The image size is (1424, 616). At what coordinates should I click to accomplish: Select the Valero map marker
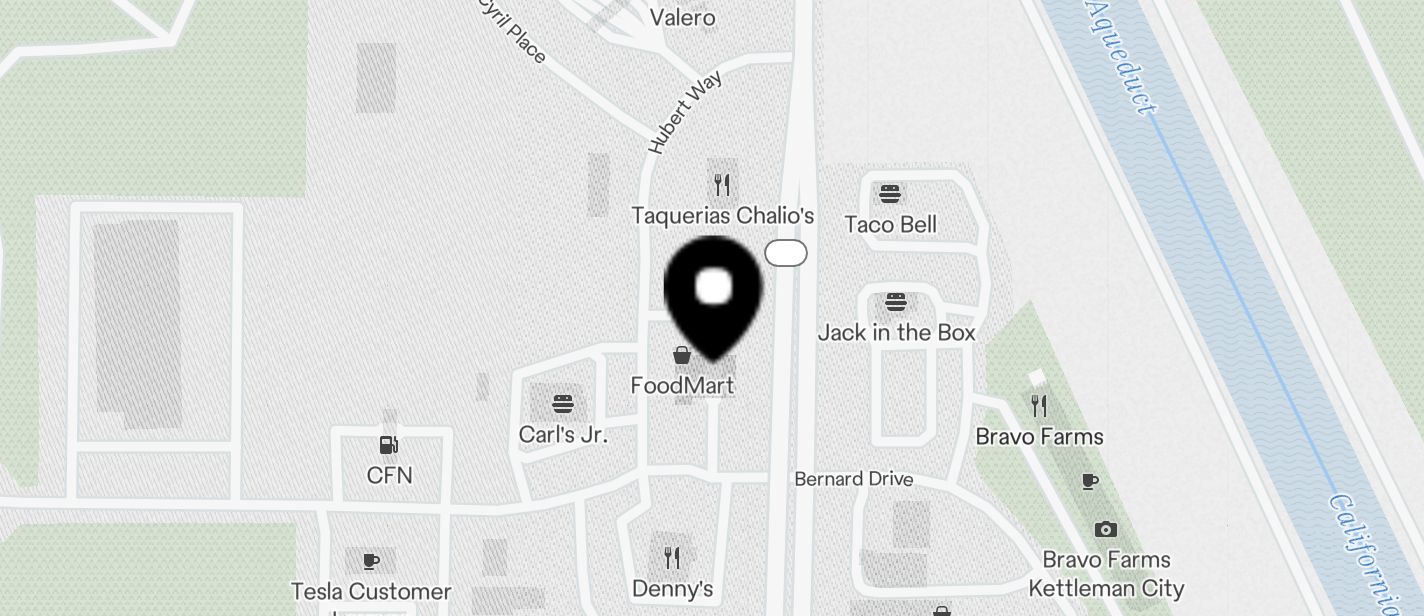pyautogui.click(x=683, y=18)
